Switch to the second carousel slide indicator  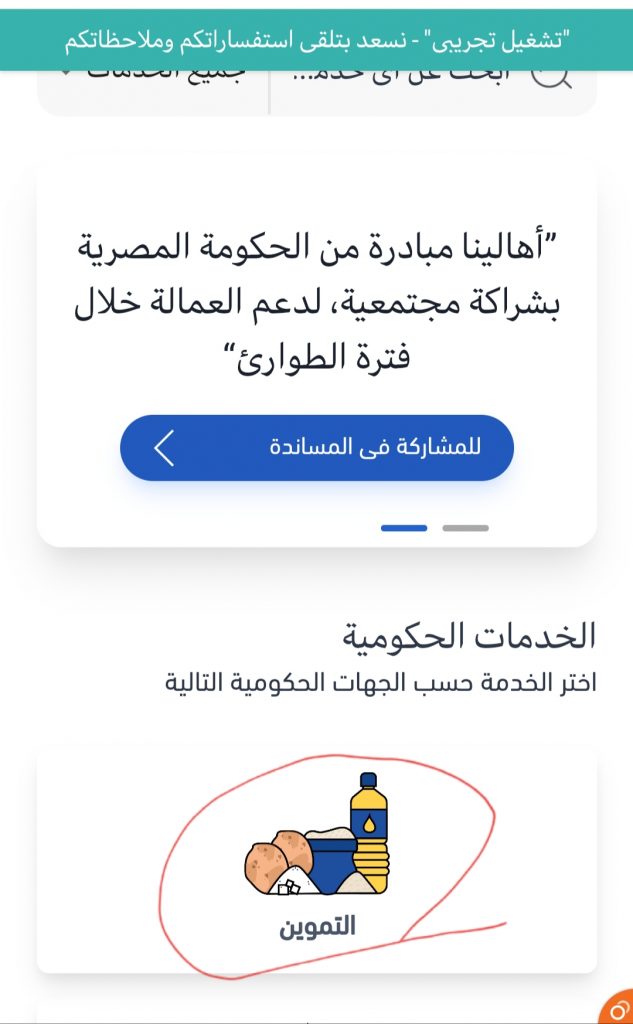pyautogui.click(x=465, y=528)
